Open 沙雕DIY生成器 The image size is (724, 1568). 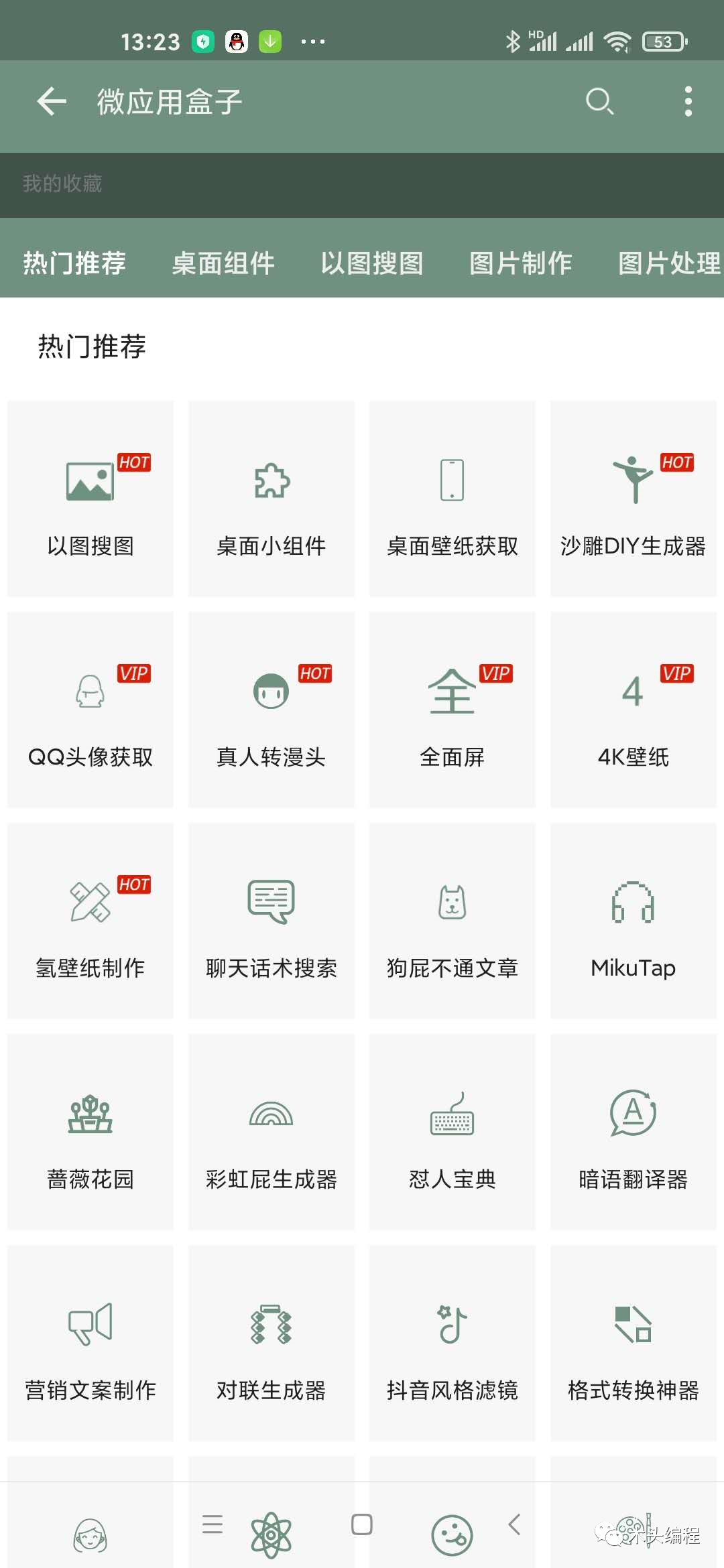pos(633,499)
